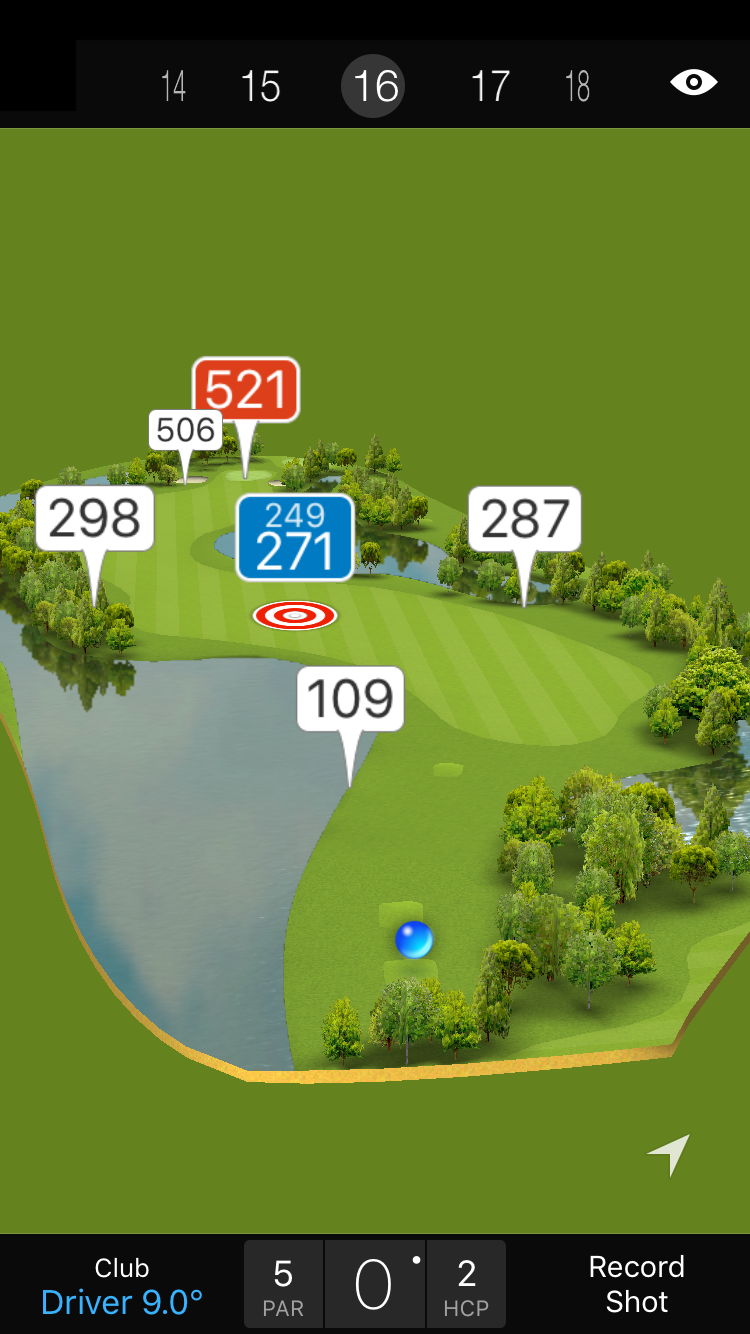Jump to hole 17
Viewport: 750px width, 1334px height.
(490, 86)
